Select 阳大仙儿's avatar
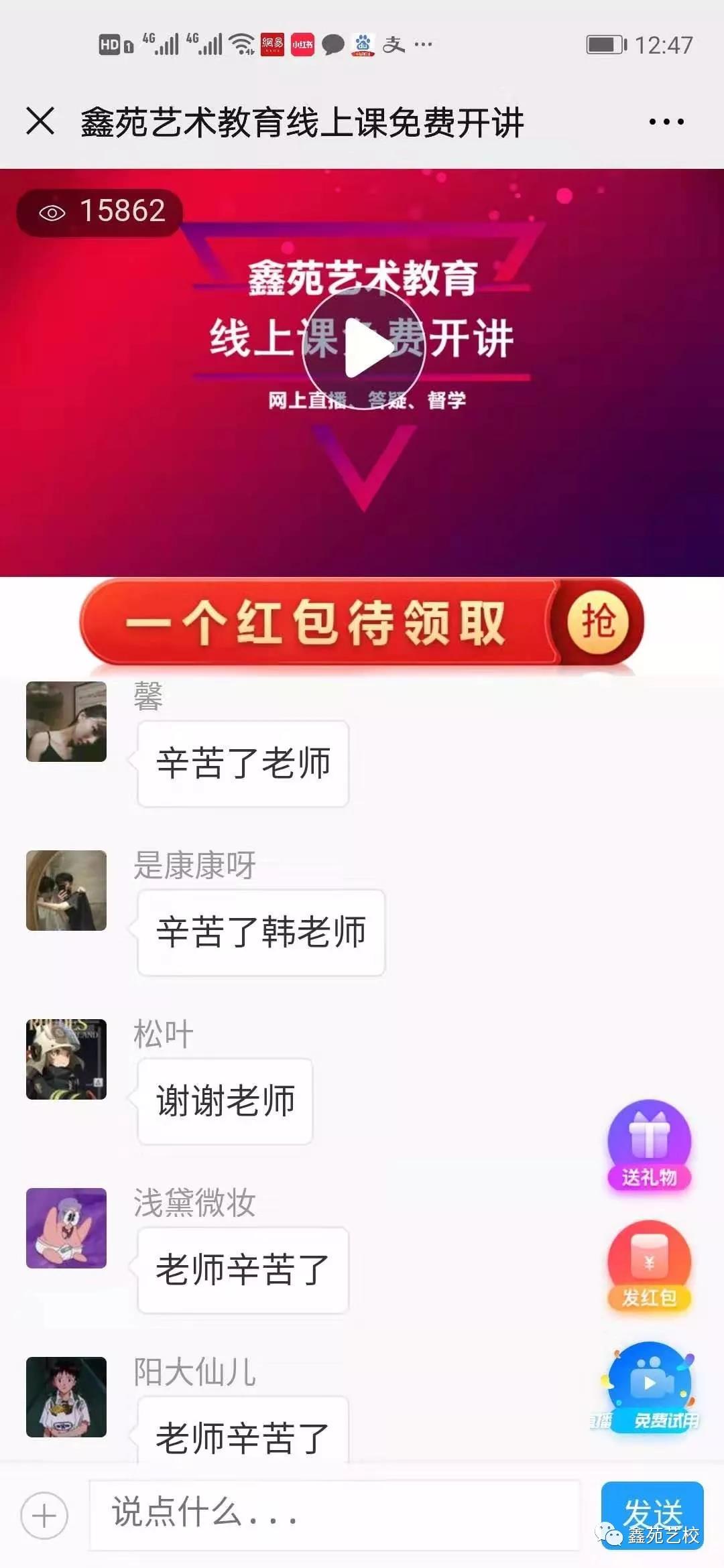Screen dimensions: 724x1568 click(x=66, y=1397)
